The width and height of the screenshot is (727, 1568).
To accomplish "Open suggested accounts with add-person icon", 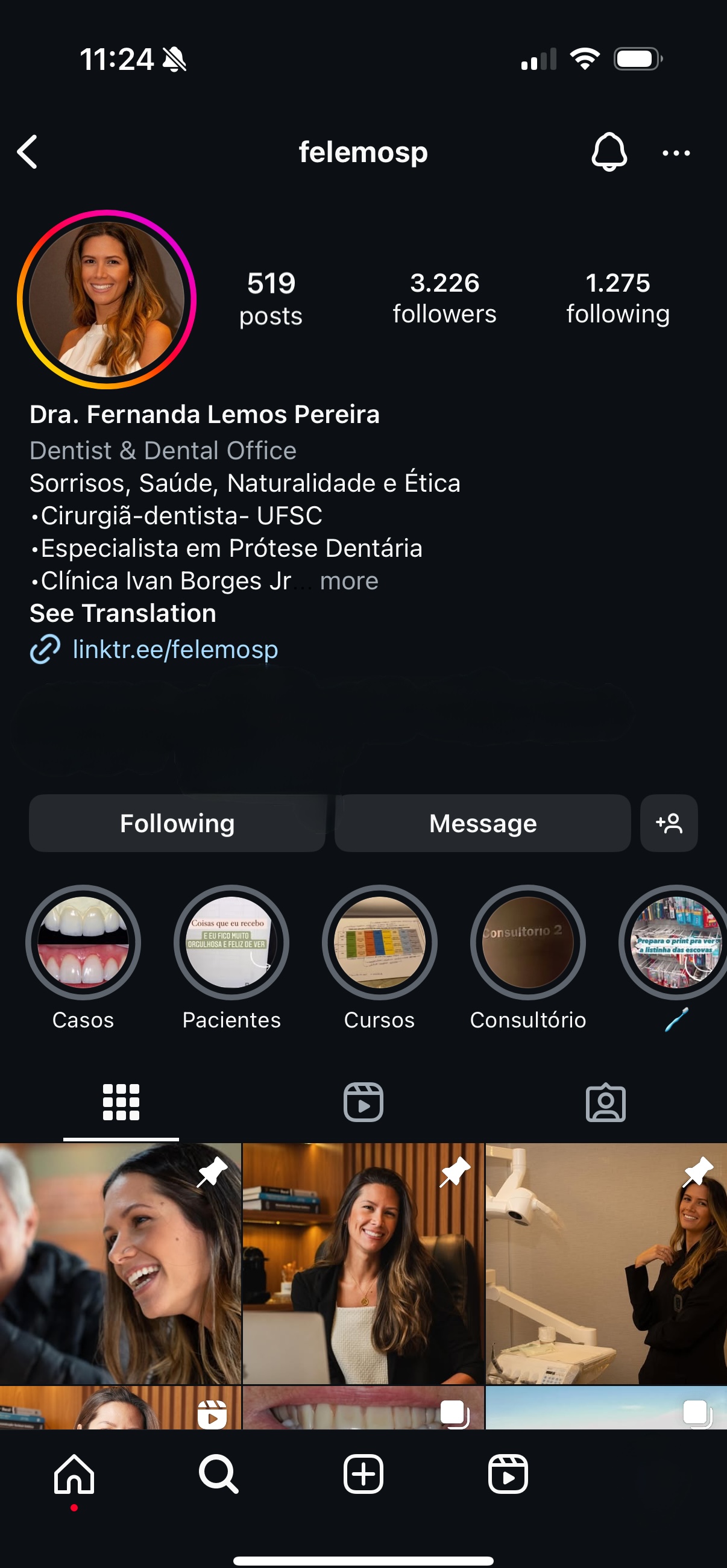I will click(669, 823).
